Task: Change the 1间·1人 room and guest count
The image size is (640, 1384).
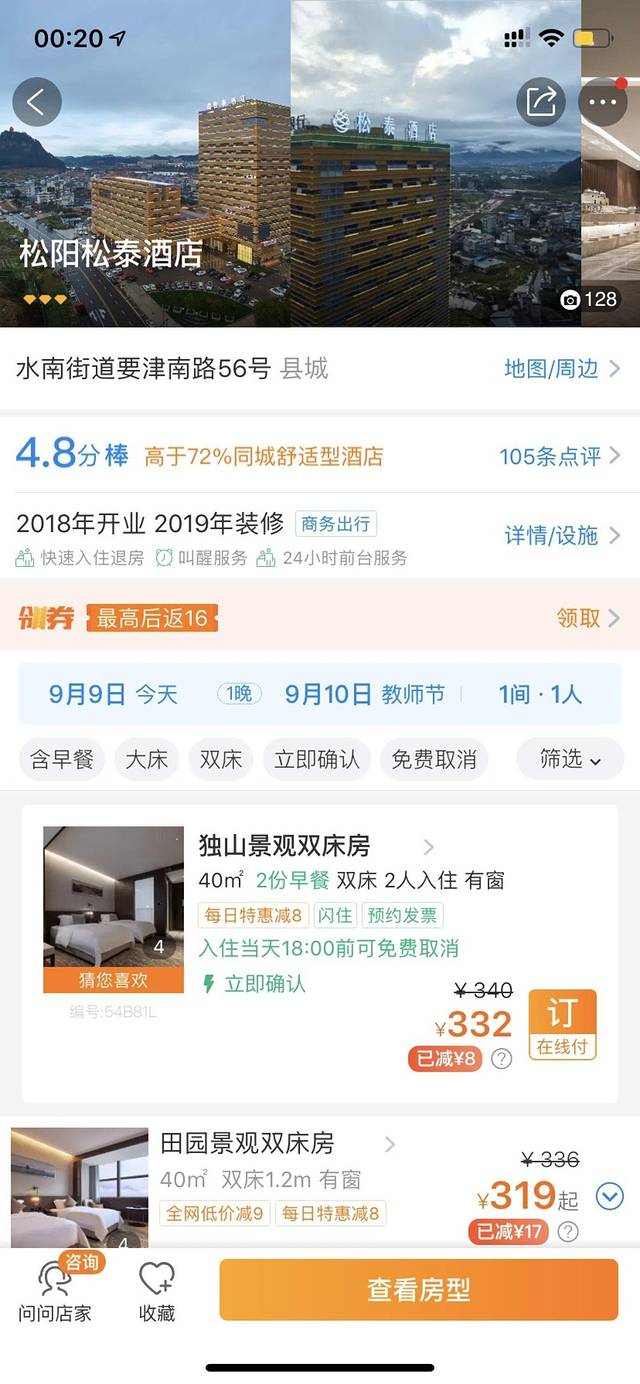Action: [539, 694]
